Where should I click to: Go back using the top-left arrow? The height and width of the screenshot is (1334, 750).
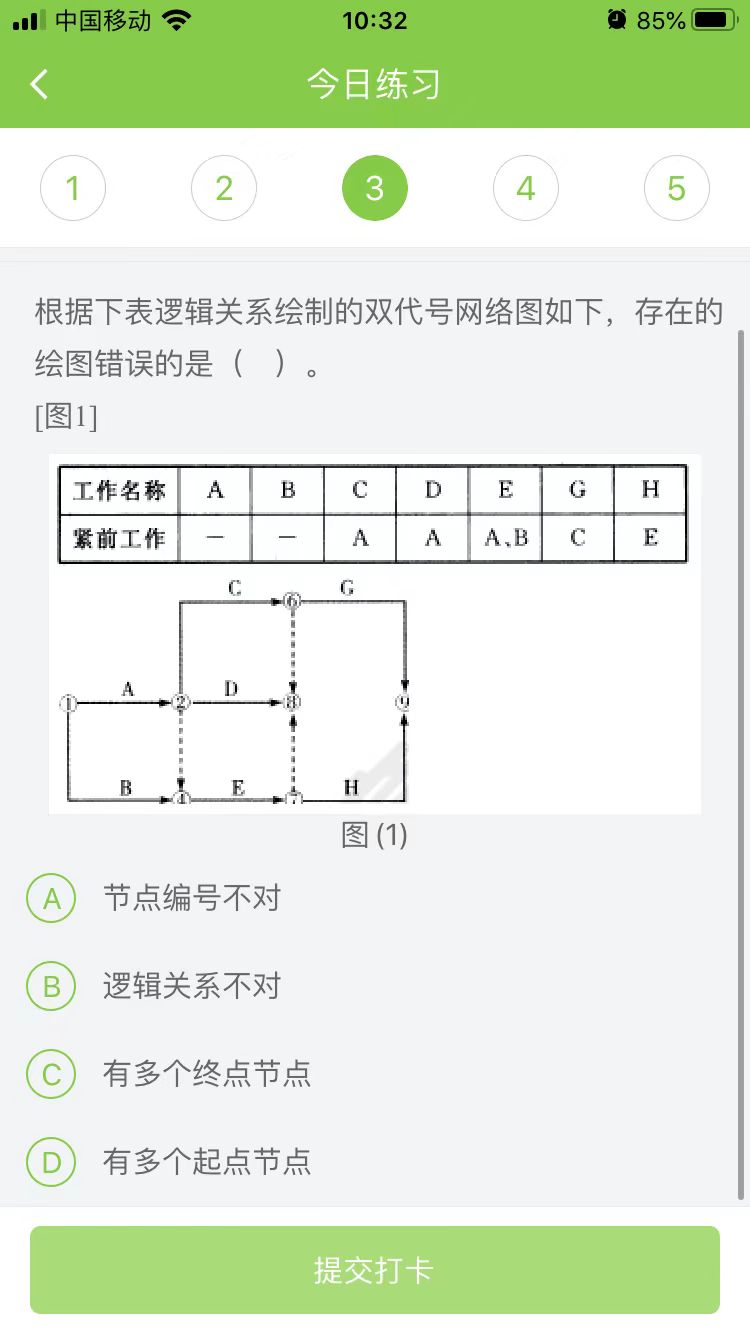[x=40, y=84]
